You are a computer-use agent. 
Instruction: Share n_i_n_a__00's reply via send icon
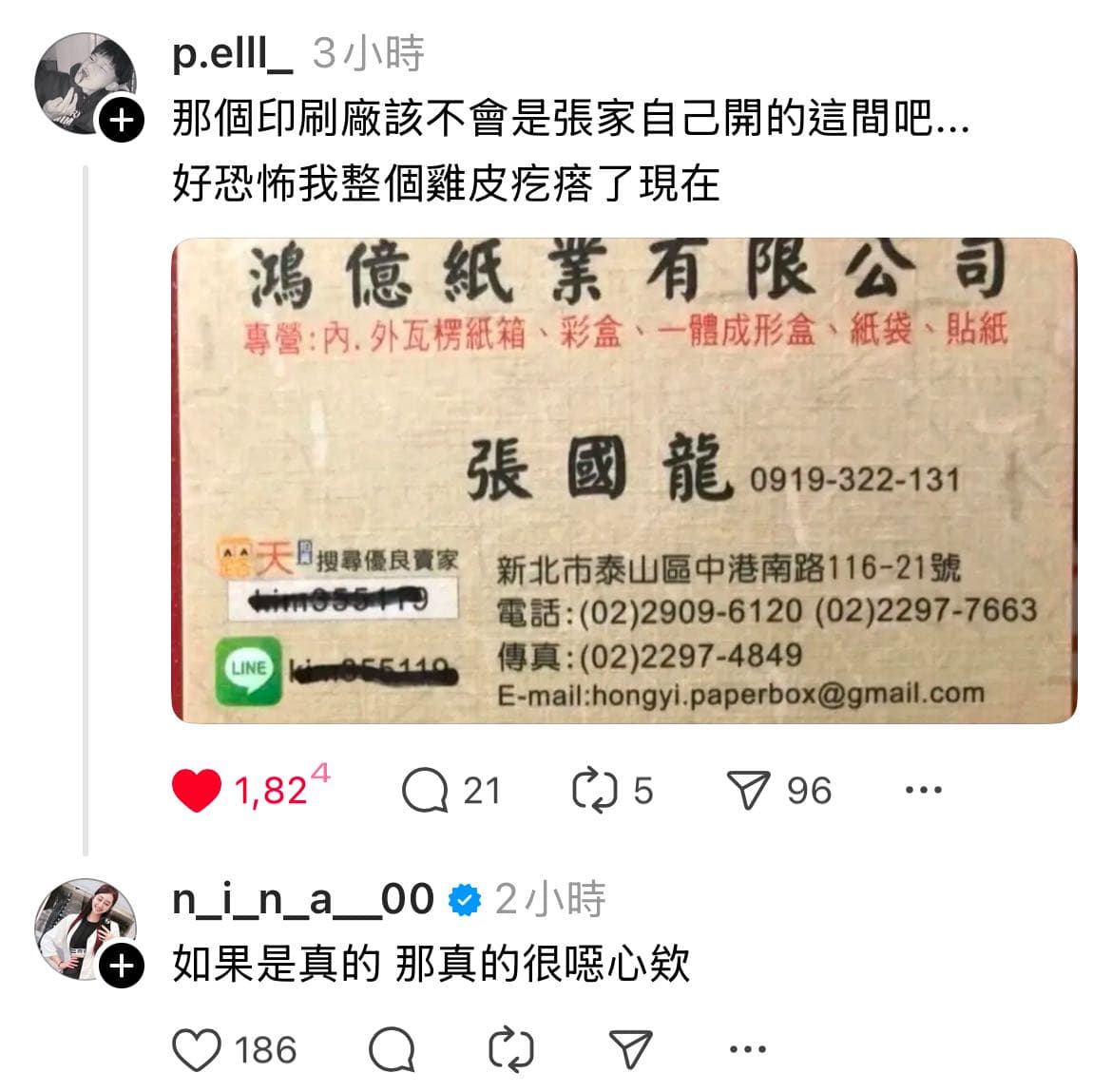pyautogui.click(x=630, y=1050)
